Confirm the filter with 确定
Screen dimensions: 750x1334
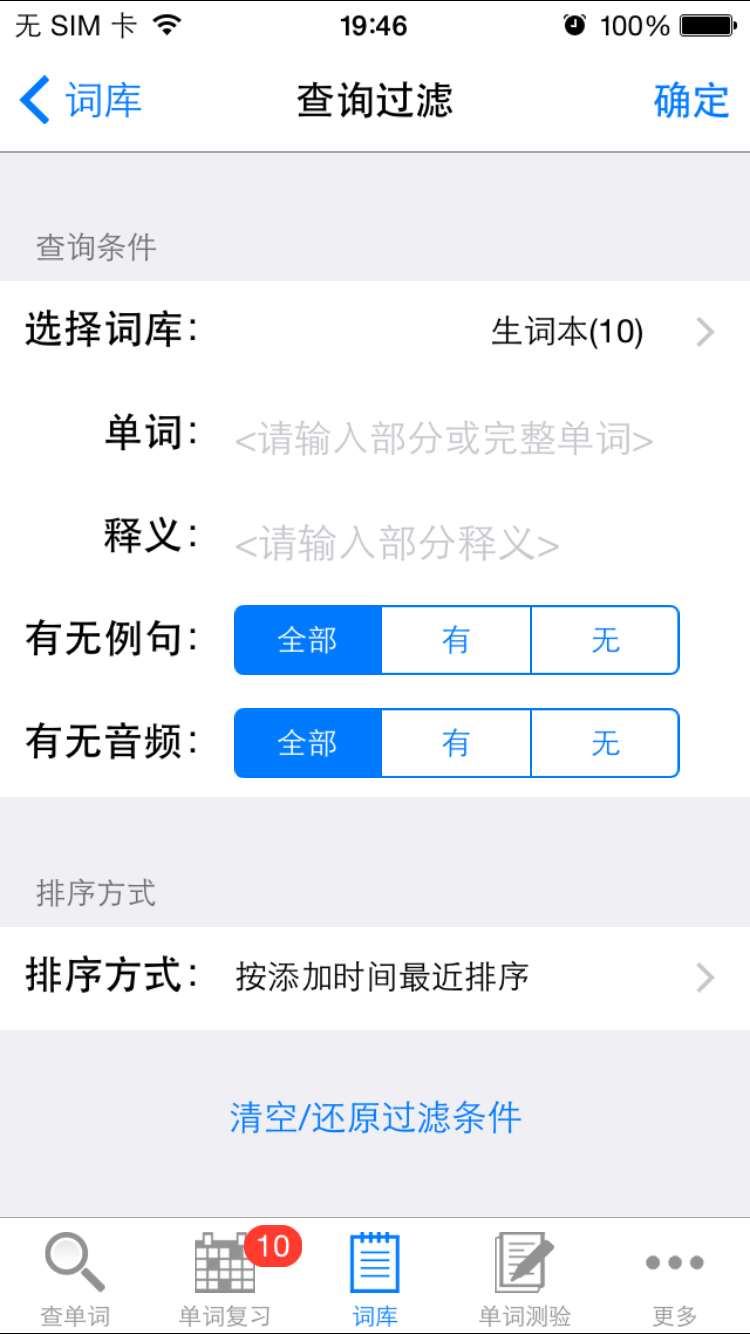691,101
